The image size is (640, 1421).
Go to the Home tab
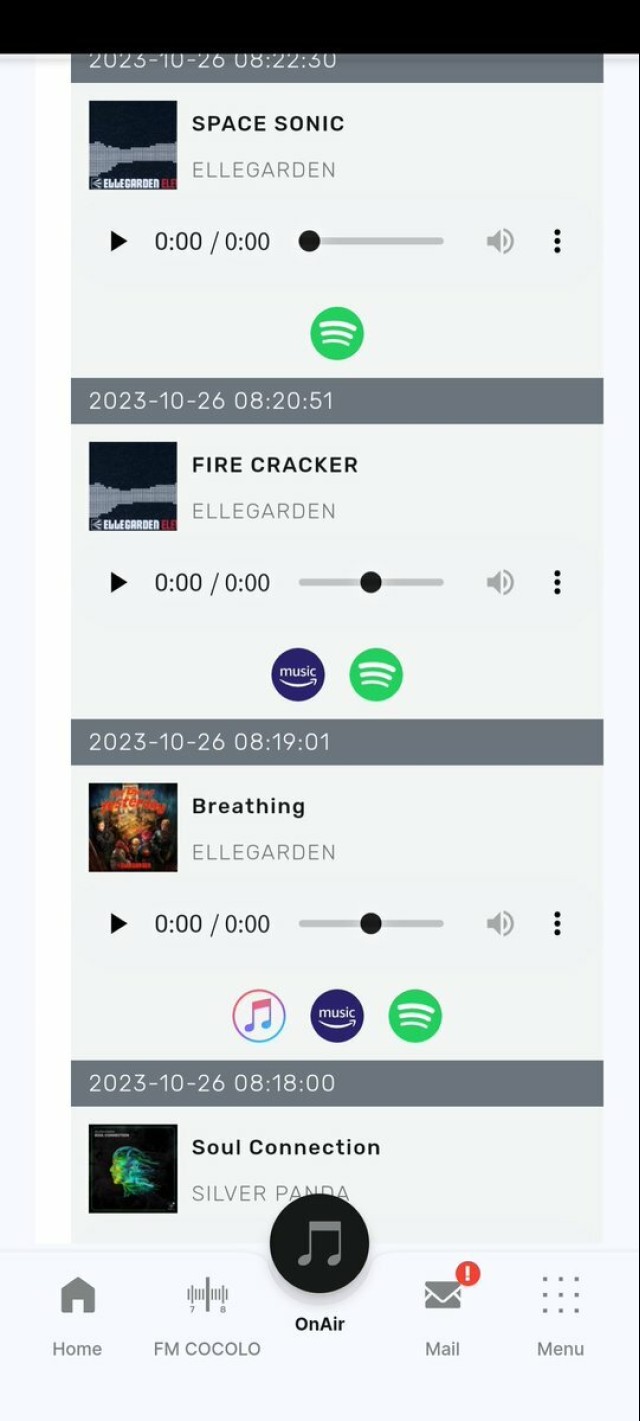pos(77,1315)
